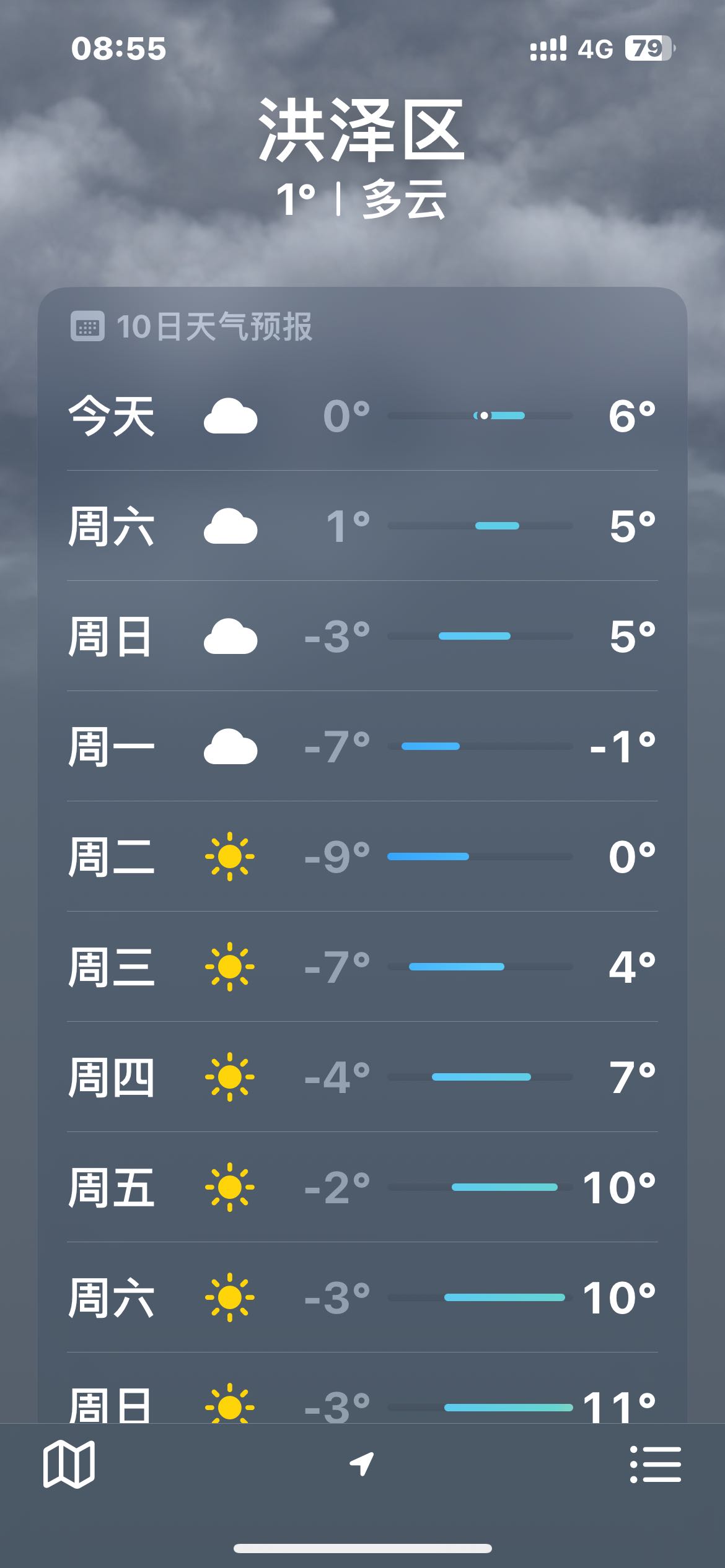Open today's forecast details (今天)
This screenshot has height=1568, width=725.
[x=362, y=416]
